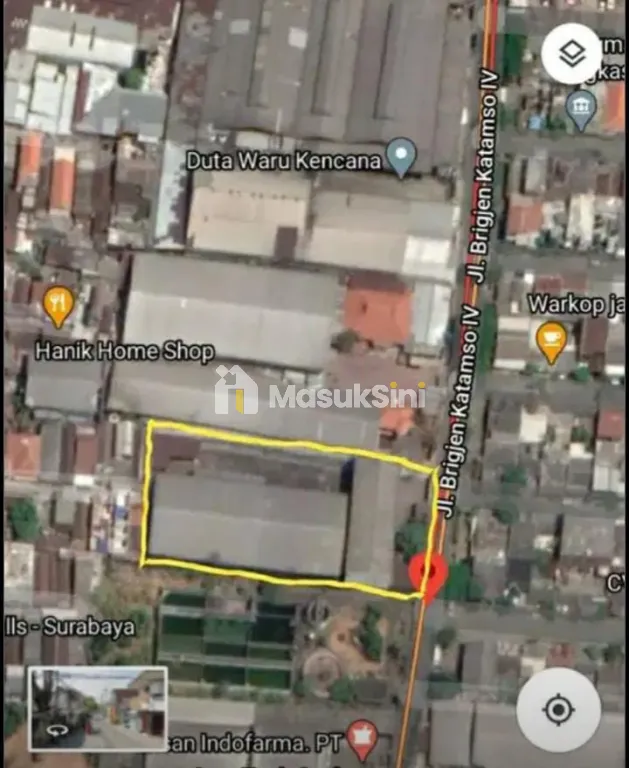The image size is (629, 768).
Task: Open the Street View preview thumbnail
Action: pyautogui.click(x=97, y=708)
